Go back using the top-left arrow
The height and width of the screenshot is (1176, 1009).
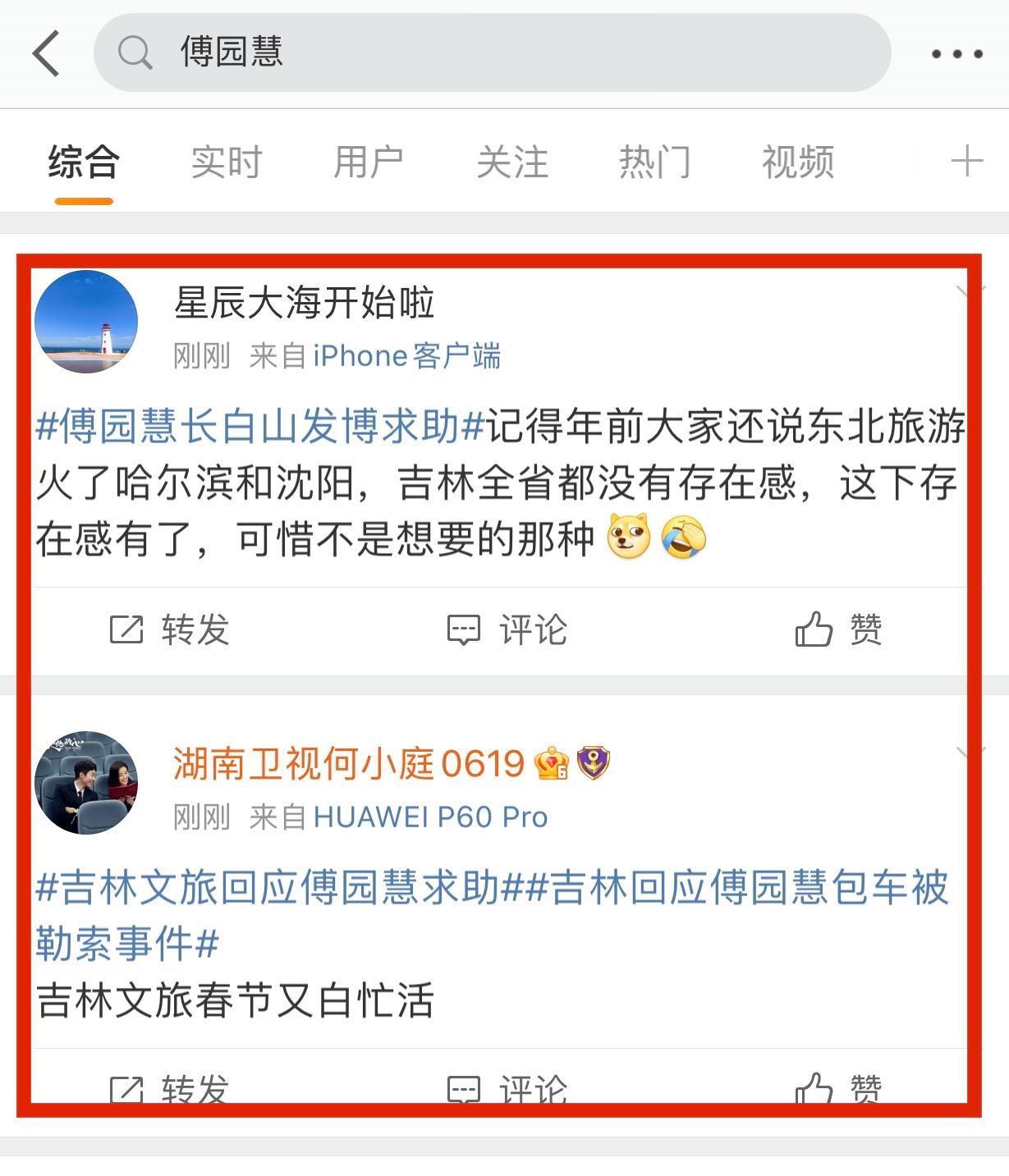click(47, 53)
